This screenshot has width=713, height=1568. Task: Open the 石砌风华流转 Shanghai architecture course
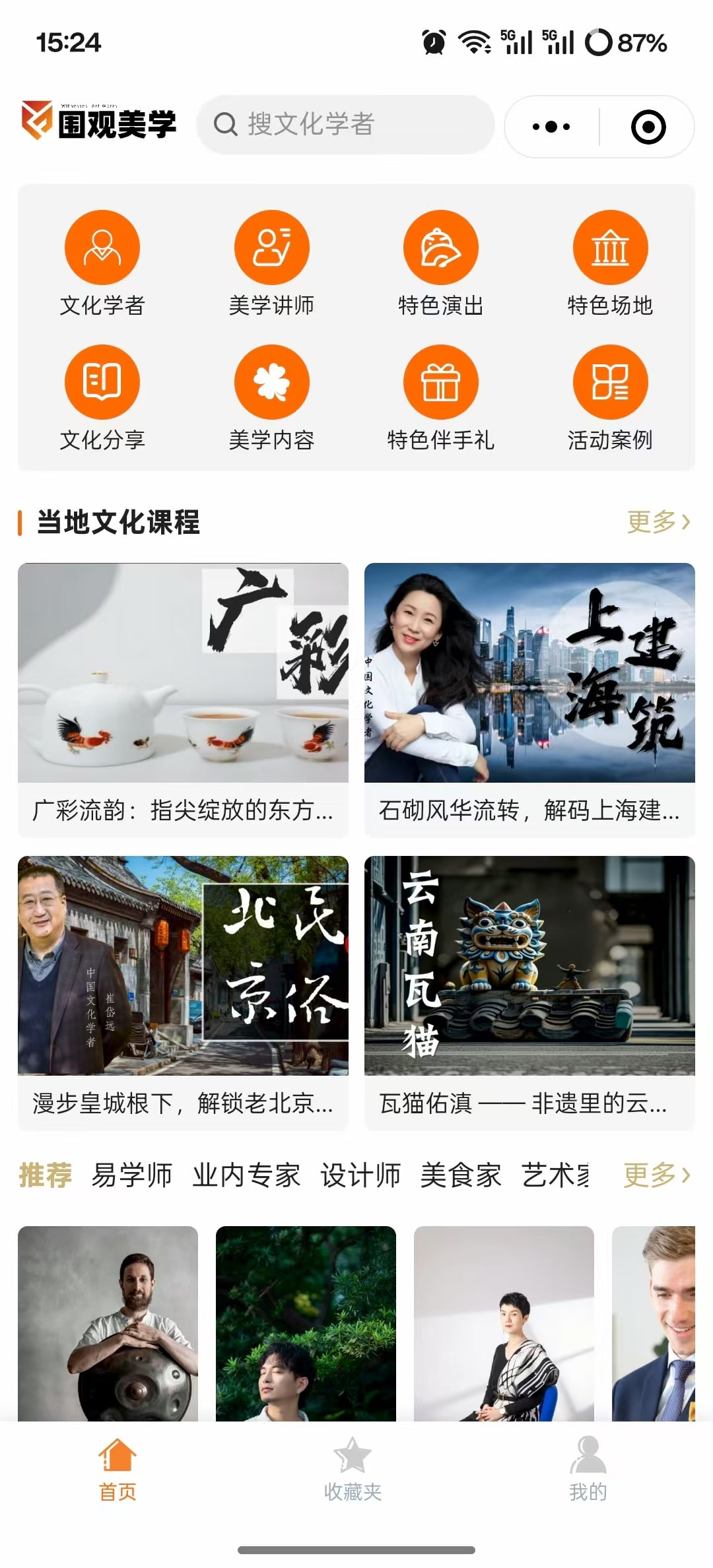[x=529, y=700]
